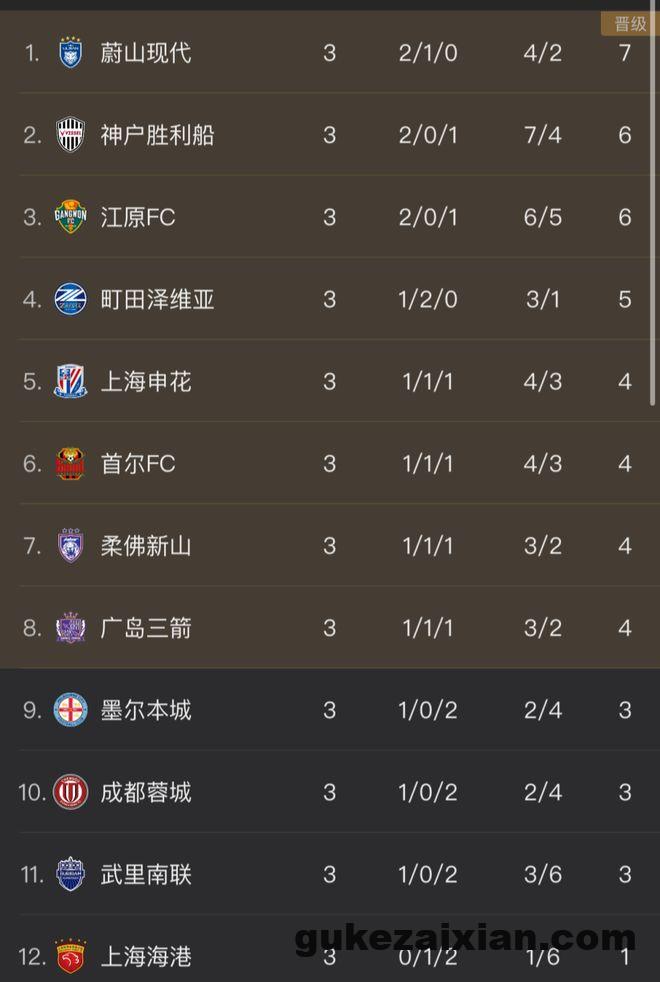This screenshot has height=982, width=660.
Task: View the 江原FC team details
Action: point(138,217)
